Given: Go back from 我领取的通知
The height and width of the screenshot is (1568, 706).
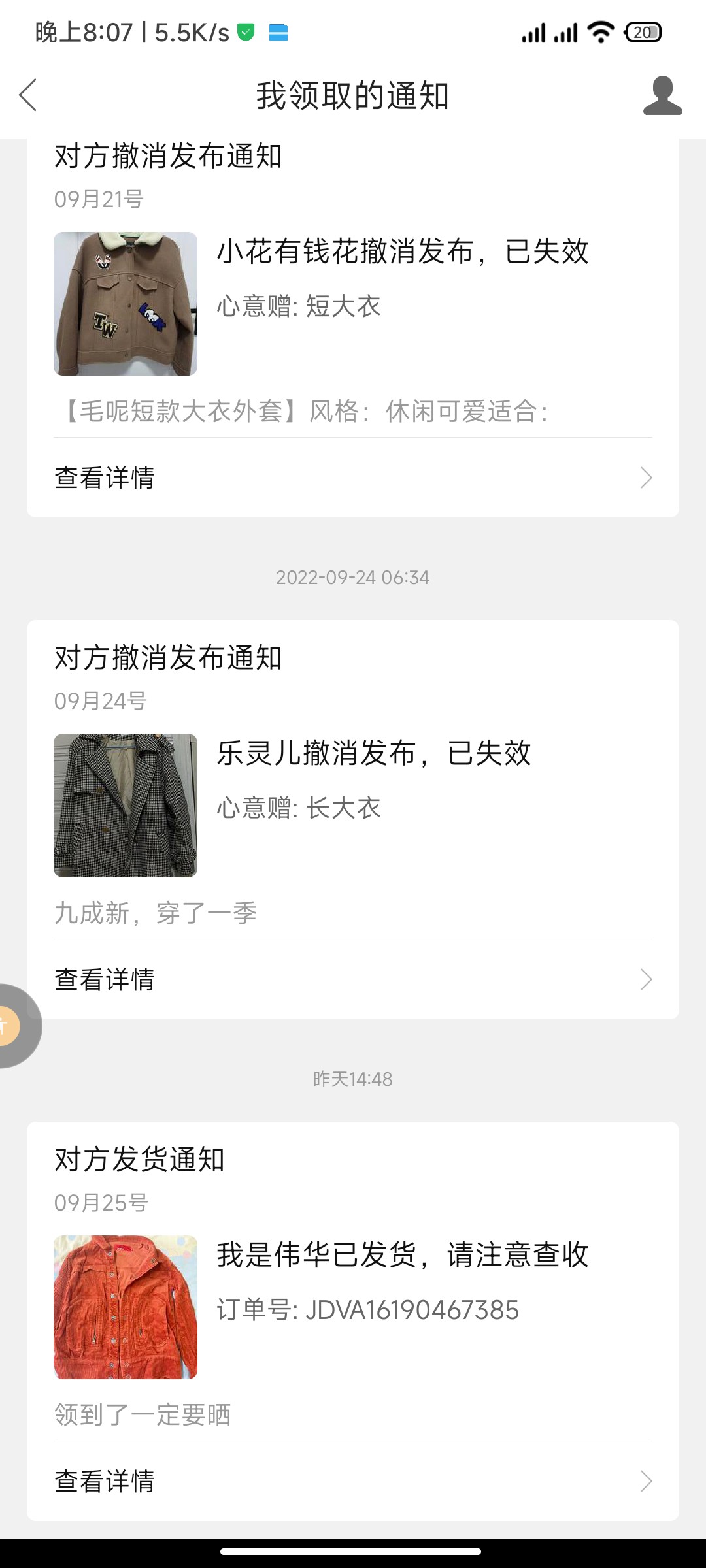Looking at the screenshot, I should pos(29,96).
